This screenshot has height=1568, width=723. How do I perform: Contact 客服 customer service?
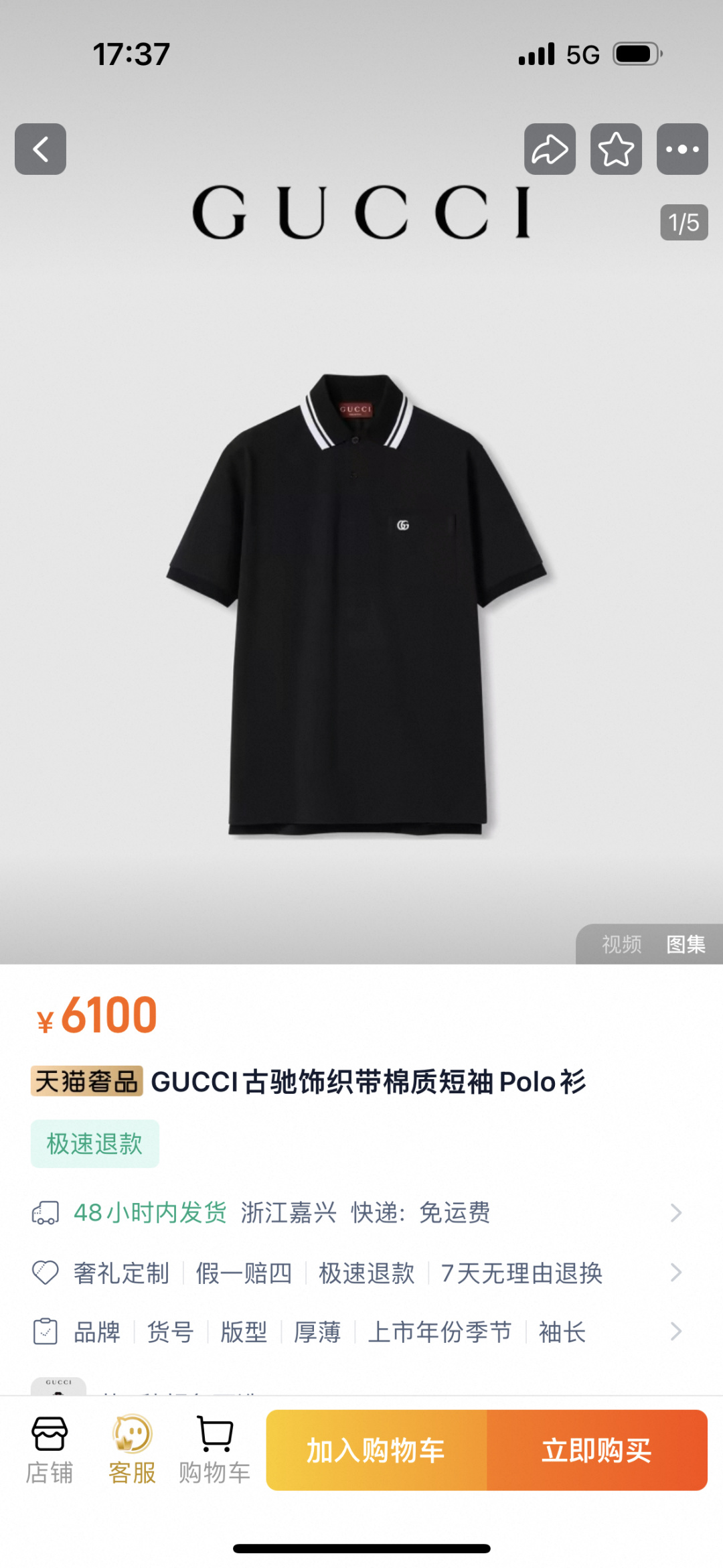click(x=132, y=1449)
